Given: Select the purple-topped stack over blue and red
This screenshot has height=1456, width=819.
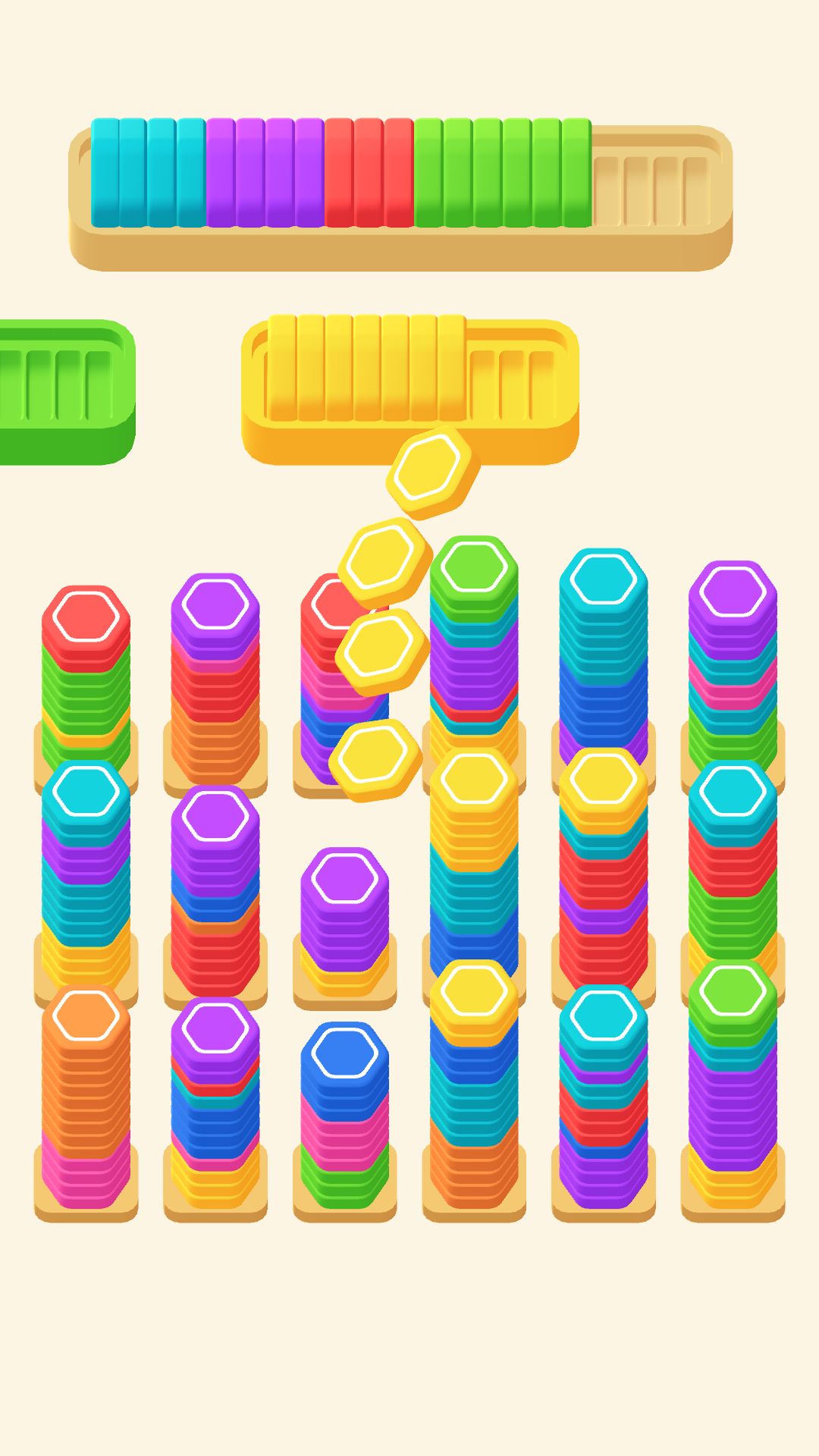Looking at the screenshot, I should 215,891.
